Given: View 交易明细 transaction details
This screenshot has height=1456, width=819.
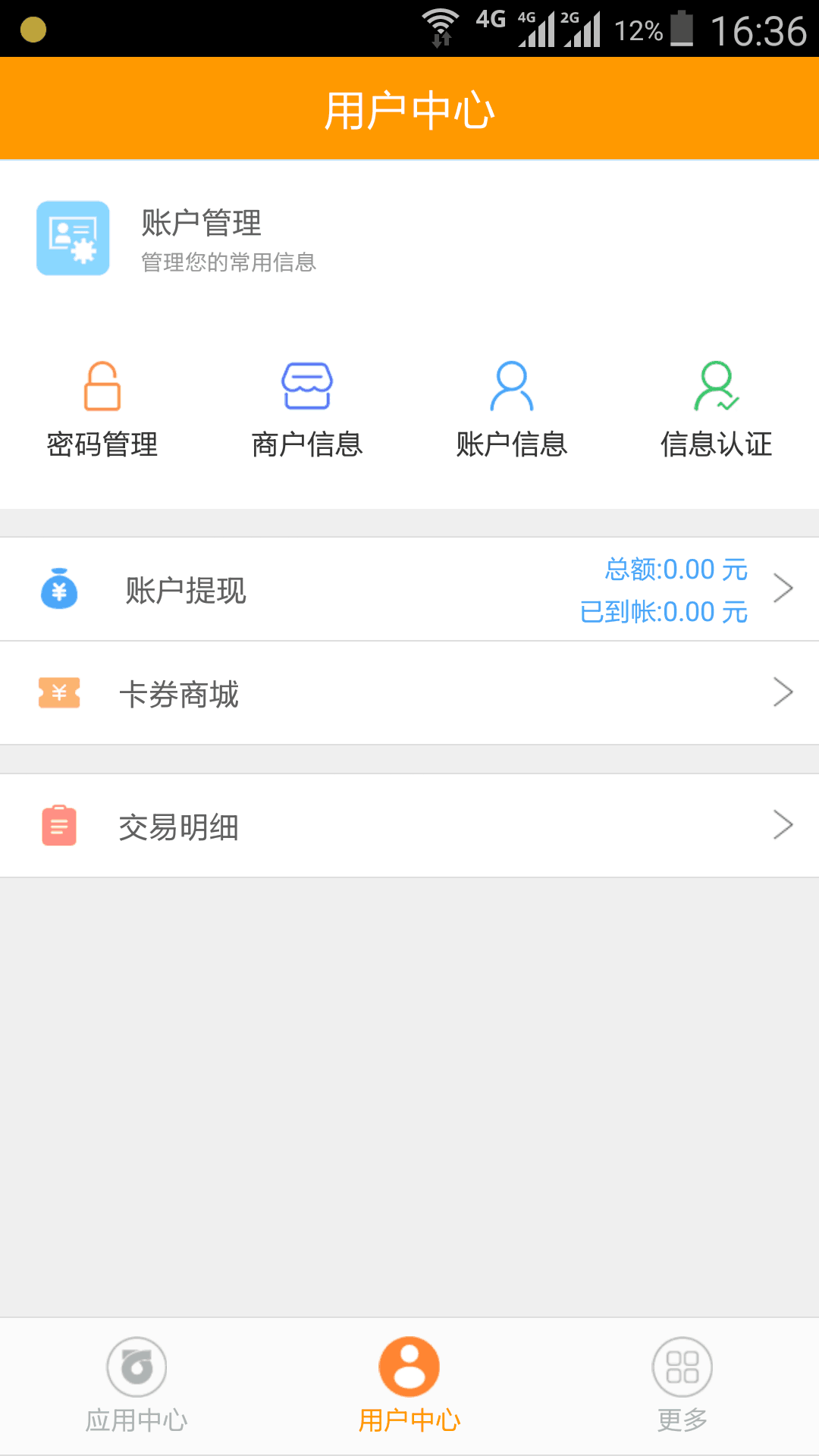Looking at the screenshot, I should tap(409, 826).
